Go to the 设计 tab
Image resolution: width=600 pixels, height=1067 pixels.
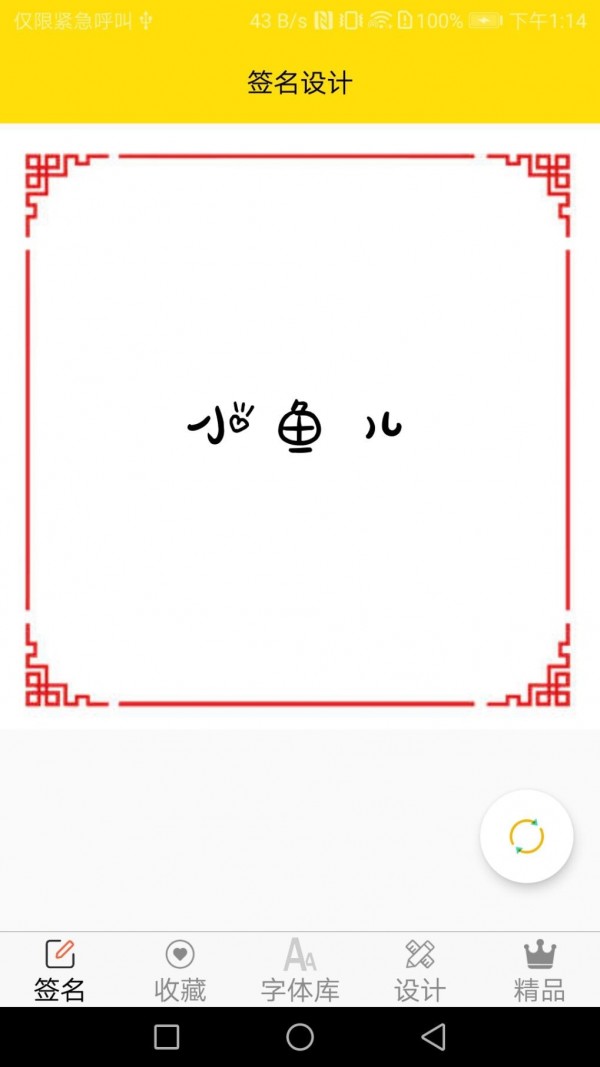click(x=420, y=970)
